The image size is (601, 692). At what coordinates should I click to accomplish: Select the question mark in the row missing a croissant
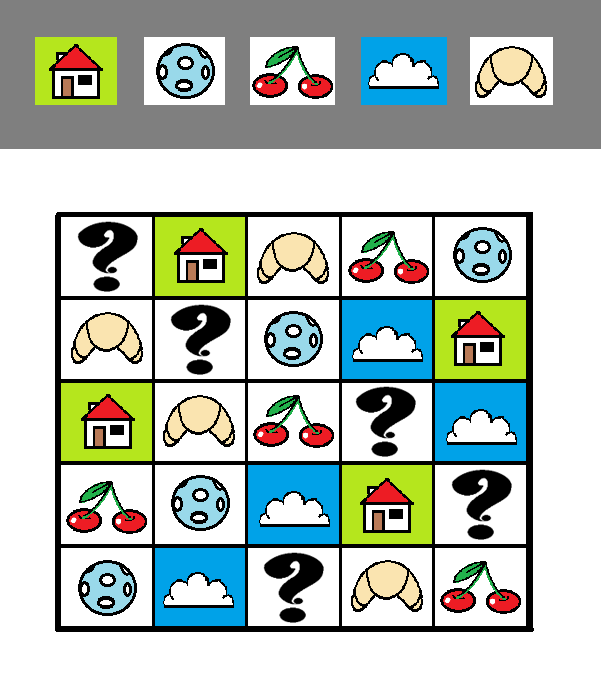click(481, 505)
